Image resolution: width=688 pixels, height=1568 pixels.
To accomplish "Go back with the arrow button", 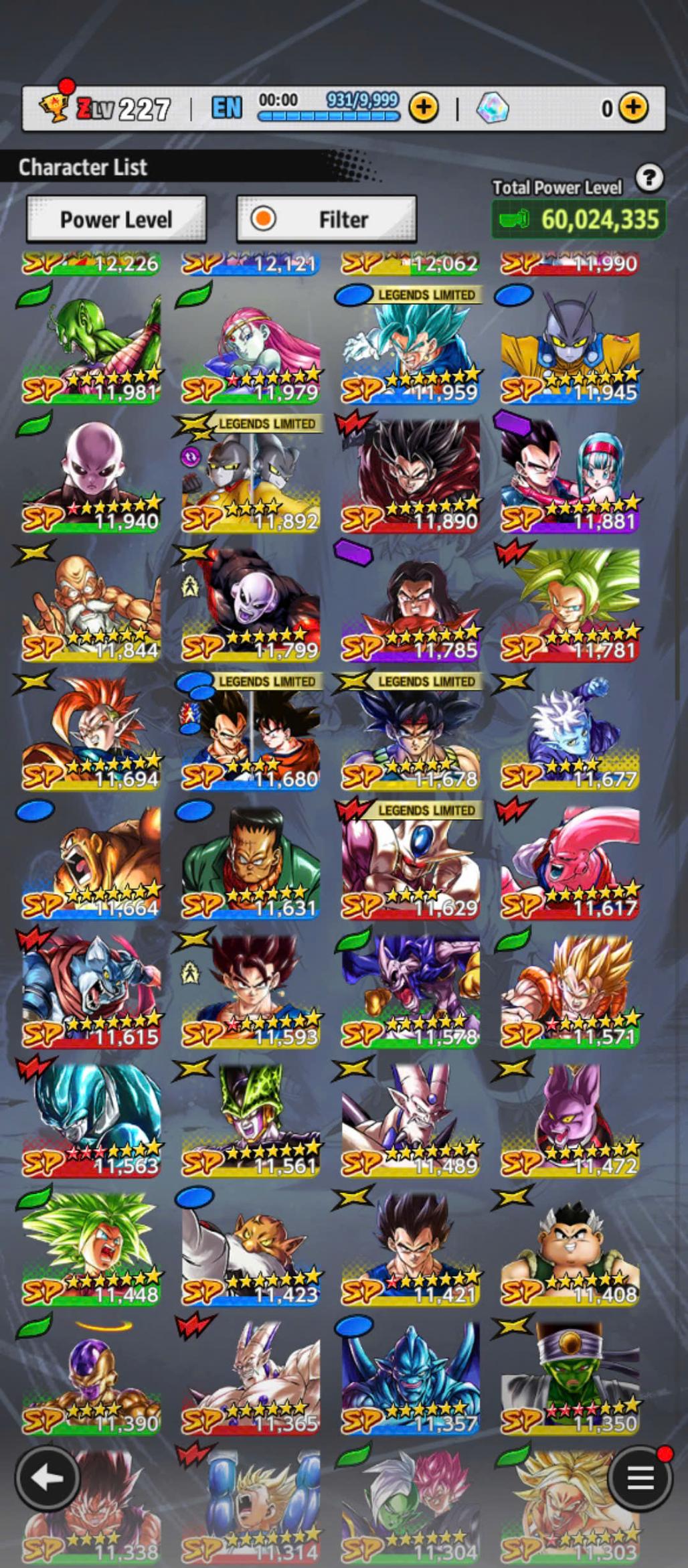I will pyautogui.click(x=46, y=1478).
